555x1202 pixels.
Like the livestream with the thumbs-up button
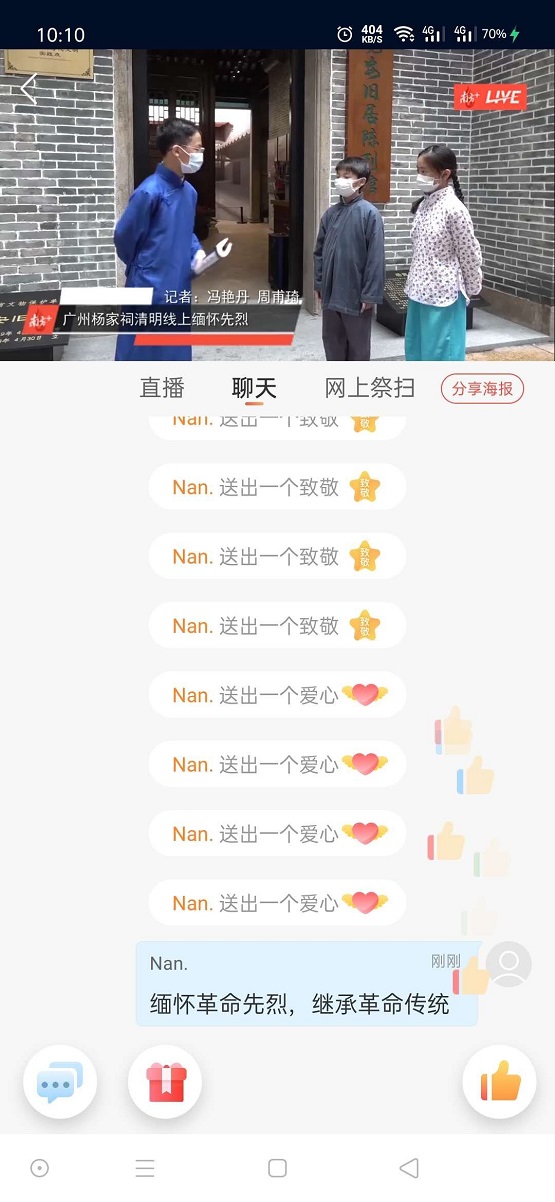[x=500, y=1081]
